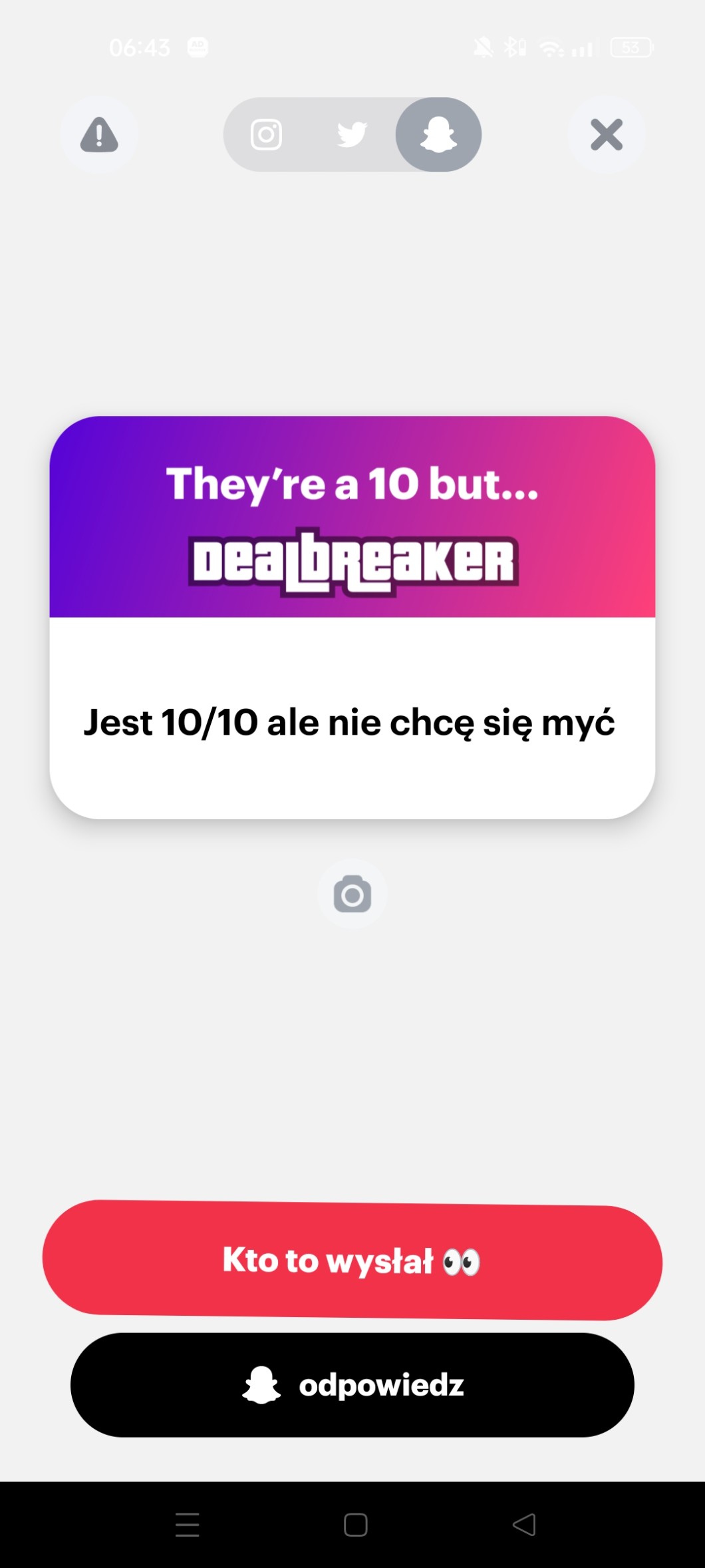Screen dimensions: 705x1568
Task: Reply via Snapchat with 'odpowiedz'
Action: pos(352,1385)
